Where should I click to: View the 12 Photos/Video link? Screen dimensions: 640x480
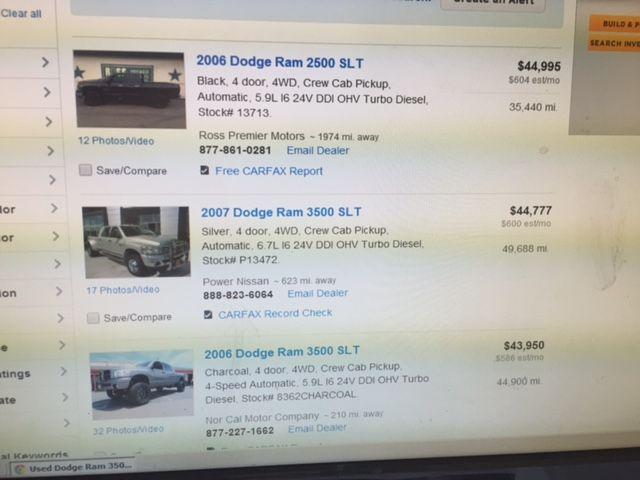116,141
